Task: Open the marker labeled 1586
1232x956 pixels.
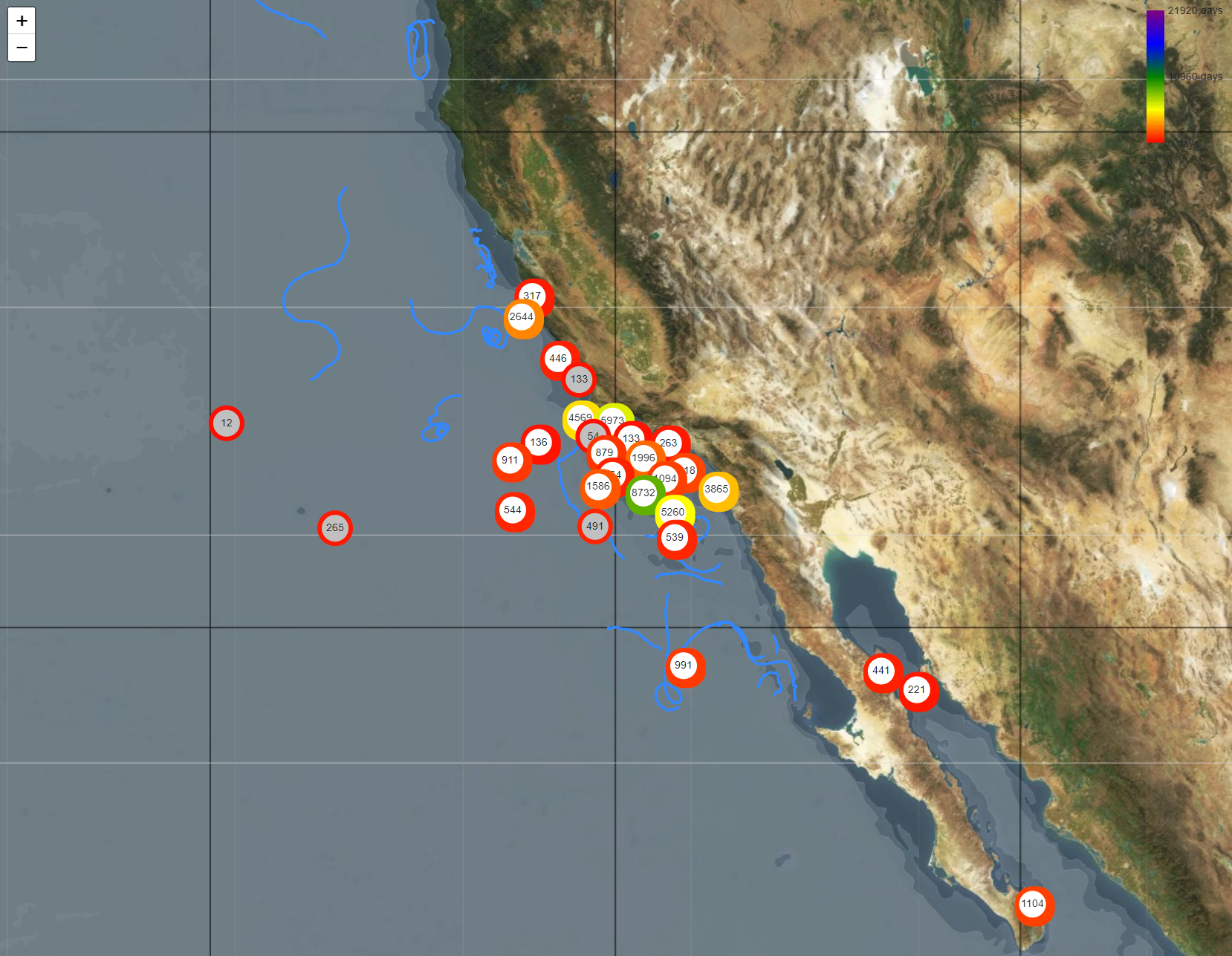Action: pyautogui.click(x=597, y=487)
